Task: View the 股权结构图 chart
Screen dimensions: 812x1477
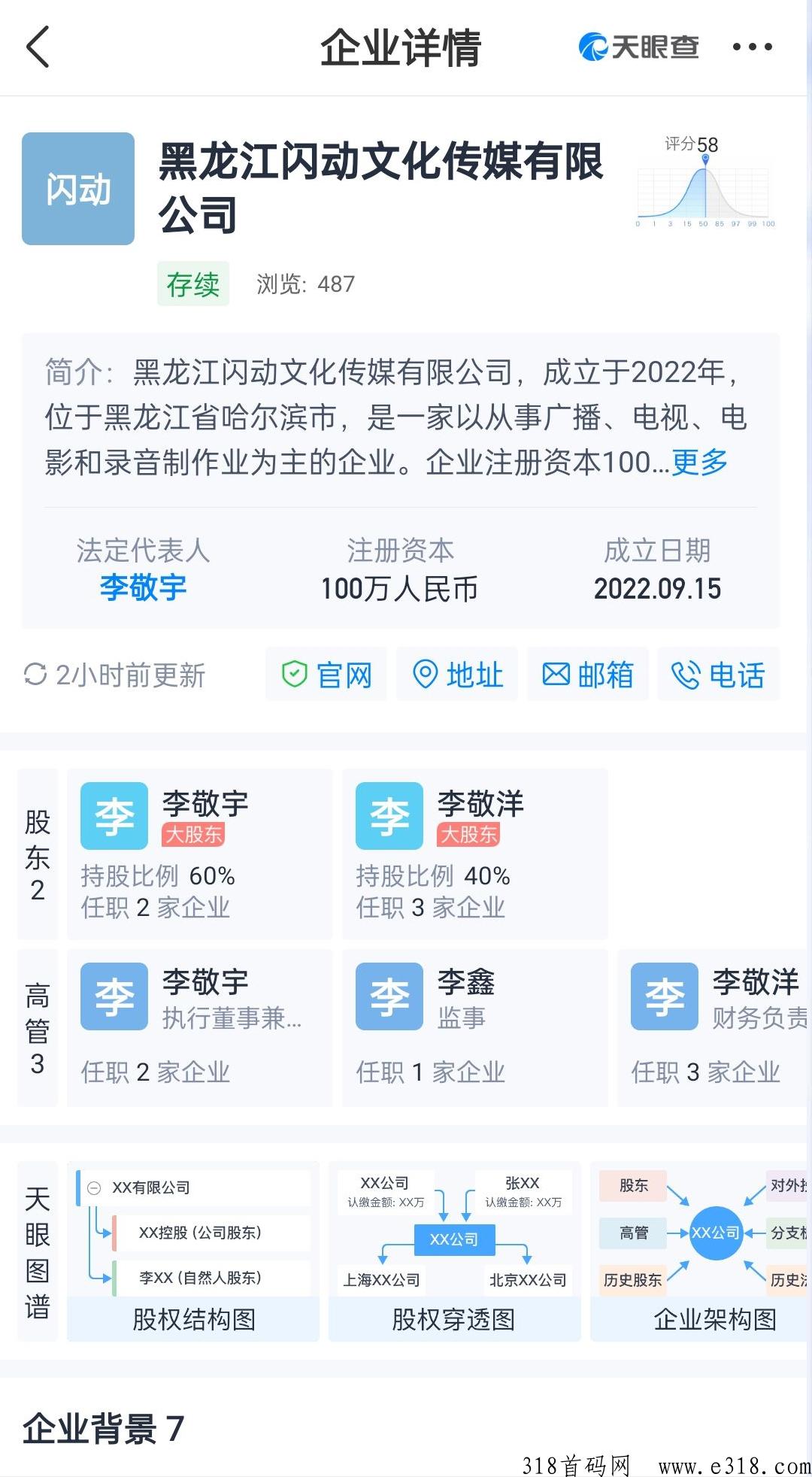Action: (x=193, y=1251)
